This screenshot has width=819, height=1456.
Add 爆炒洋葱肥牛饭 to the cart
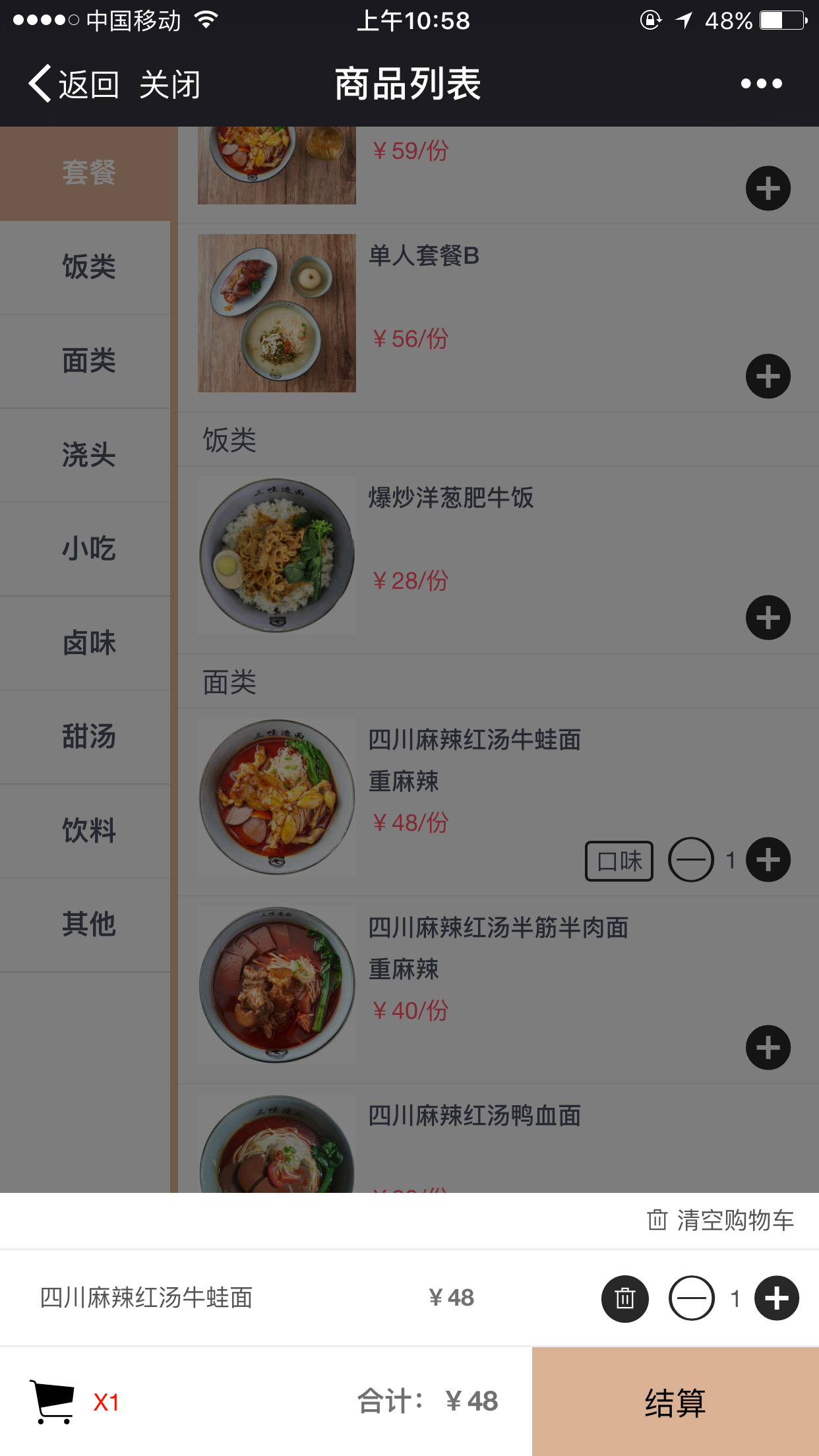coord(768,618)
